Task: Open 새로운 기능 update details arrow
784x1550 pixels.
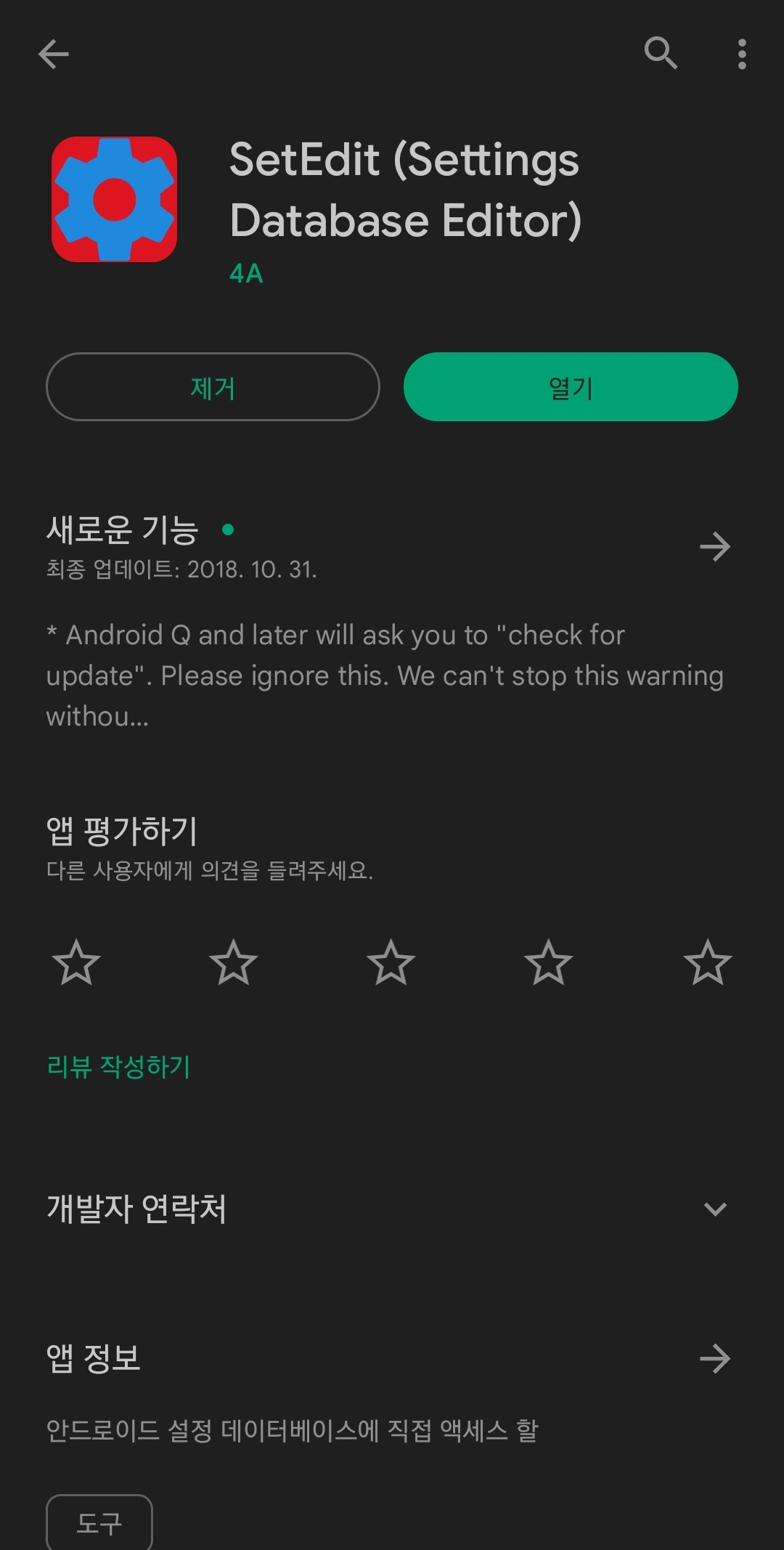Action: [716, 546]
